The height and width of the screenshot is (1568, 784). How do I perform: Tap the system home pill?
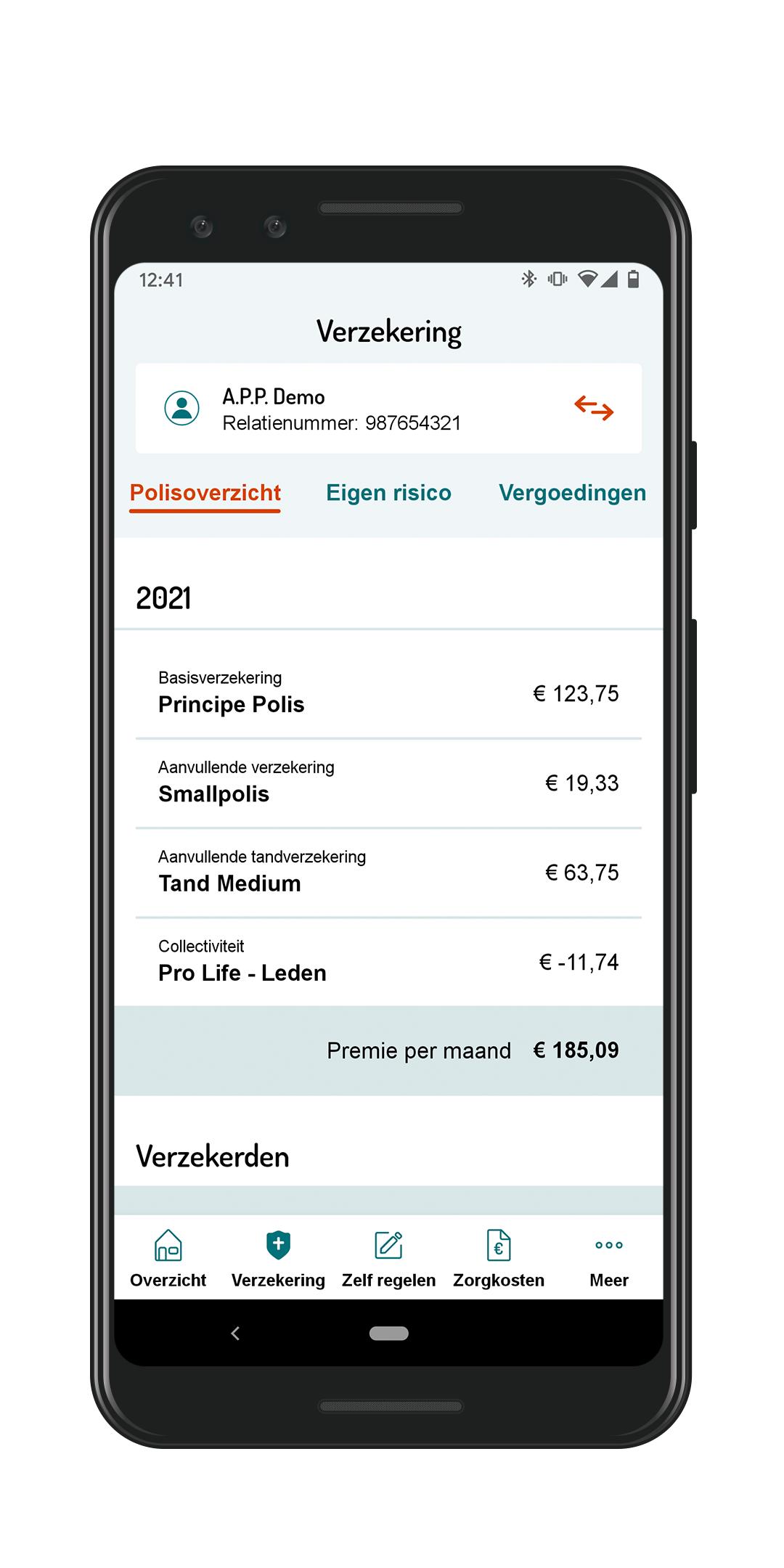point(388,1334)
